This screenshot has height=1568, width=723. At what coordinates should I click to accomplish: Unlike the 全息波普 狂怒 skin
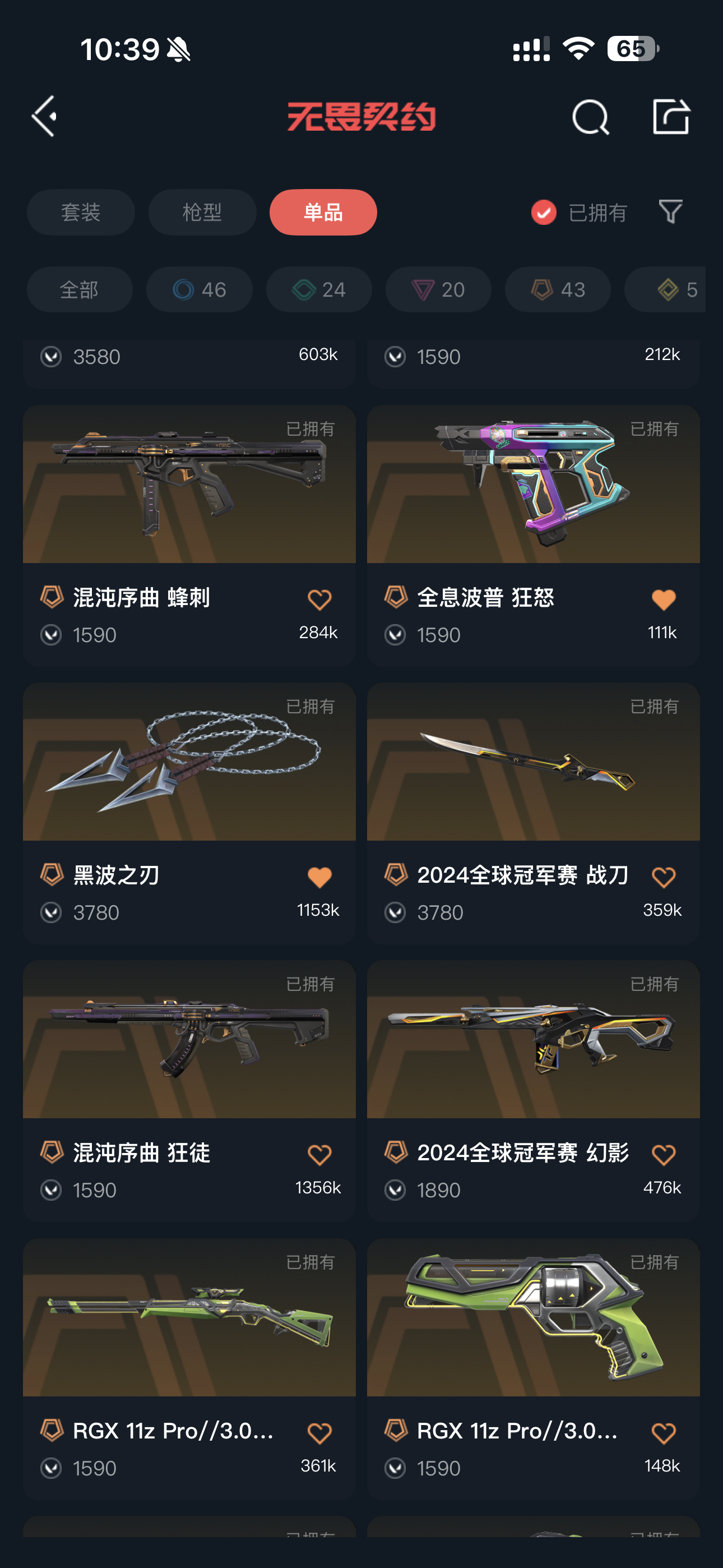[662, 600]
